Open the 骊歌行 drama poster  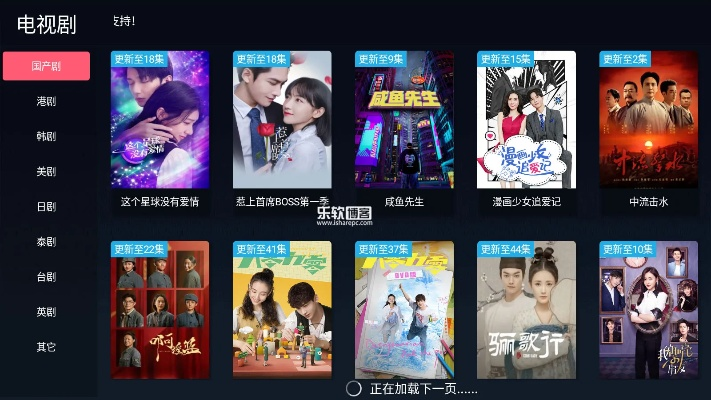coord(526,310)
